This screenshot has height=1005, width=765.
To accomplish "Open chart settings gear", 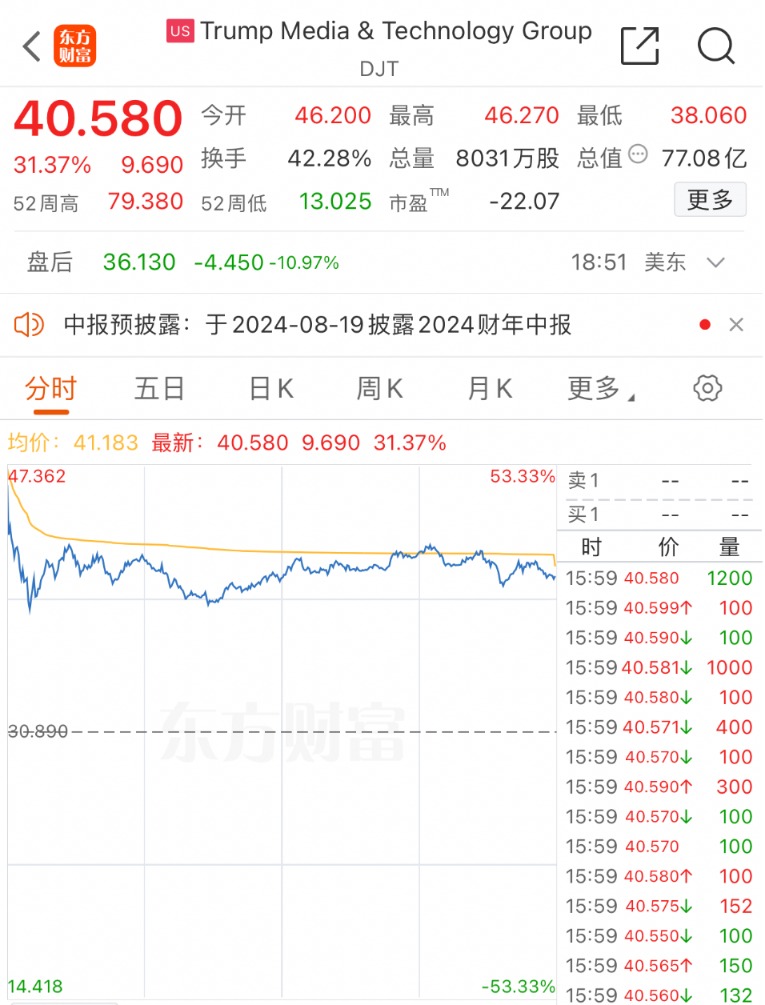I will coord(708,389).
